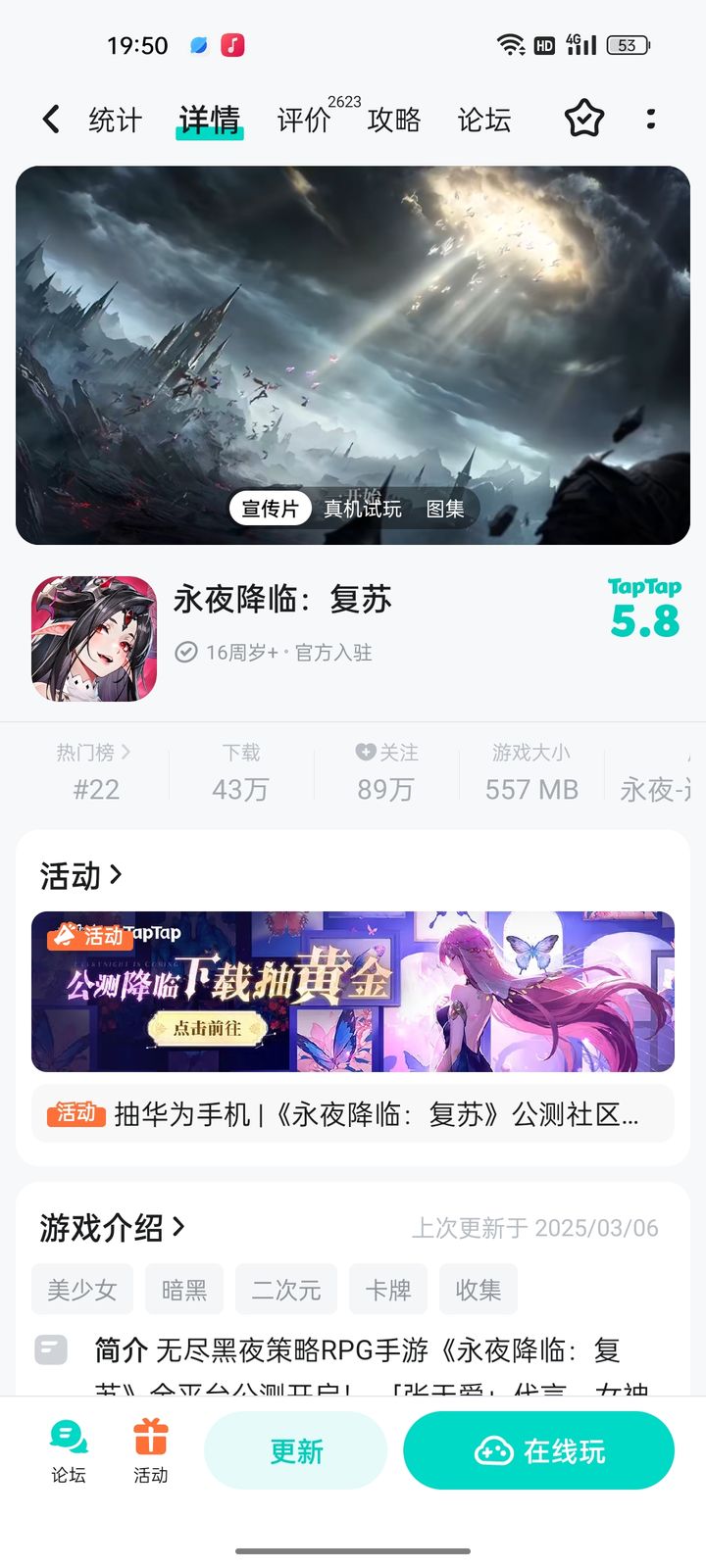
Task: Select the 宣传片 media option
Action: [x=270, y=508]
